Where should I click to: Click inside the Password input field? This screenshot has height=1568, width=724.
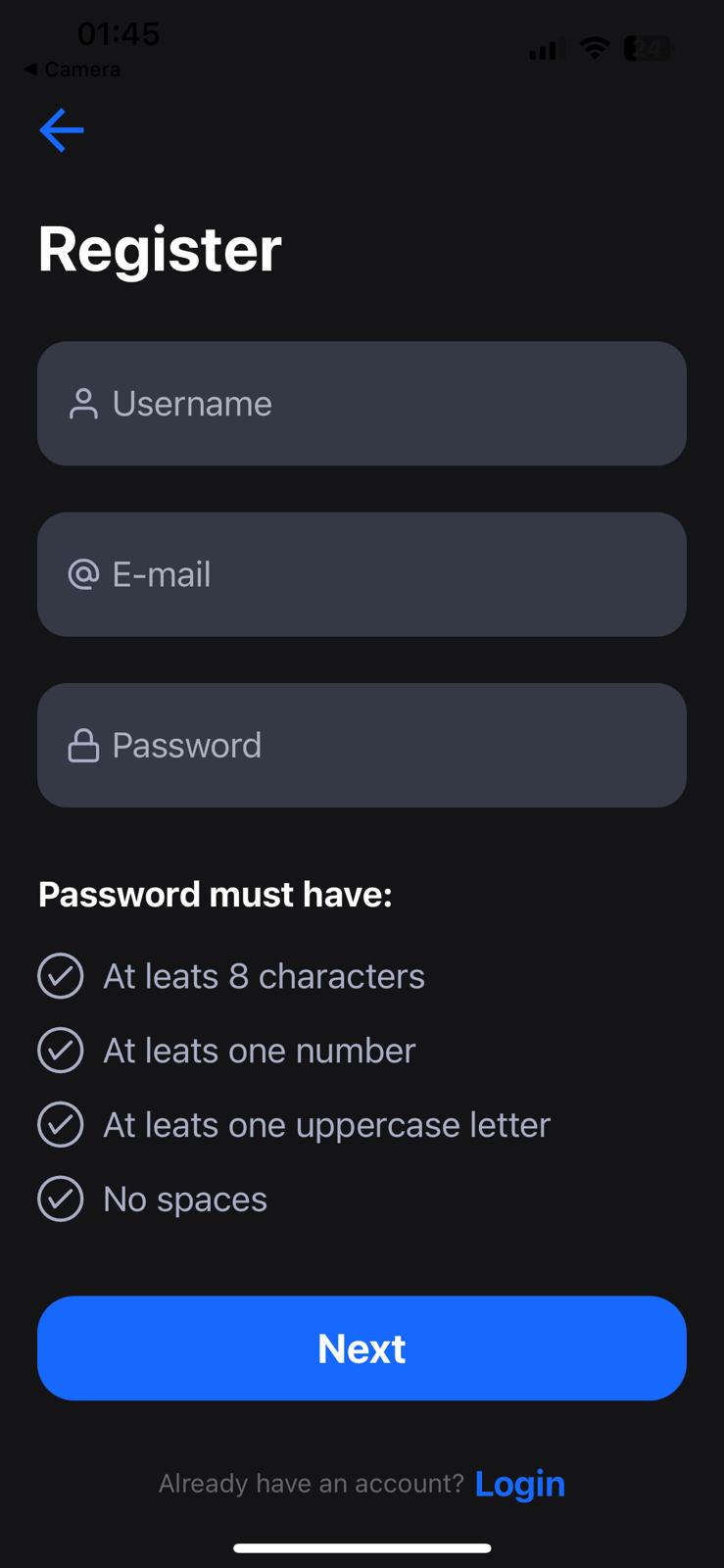point(362,745)
